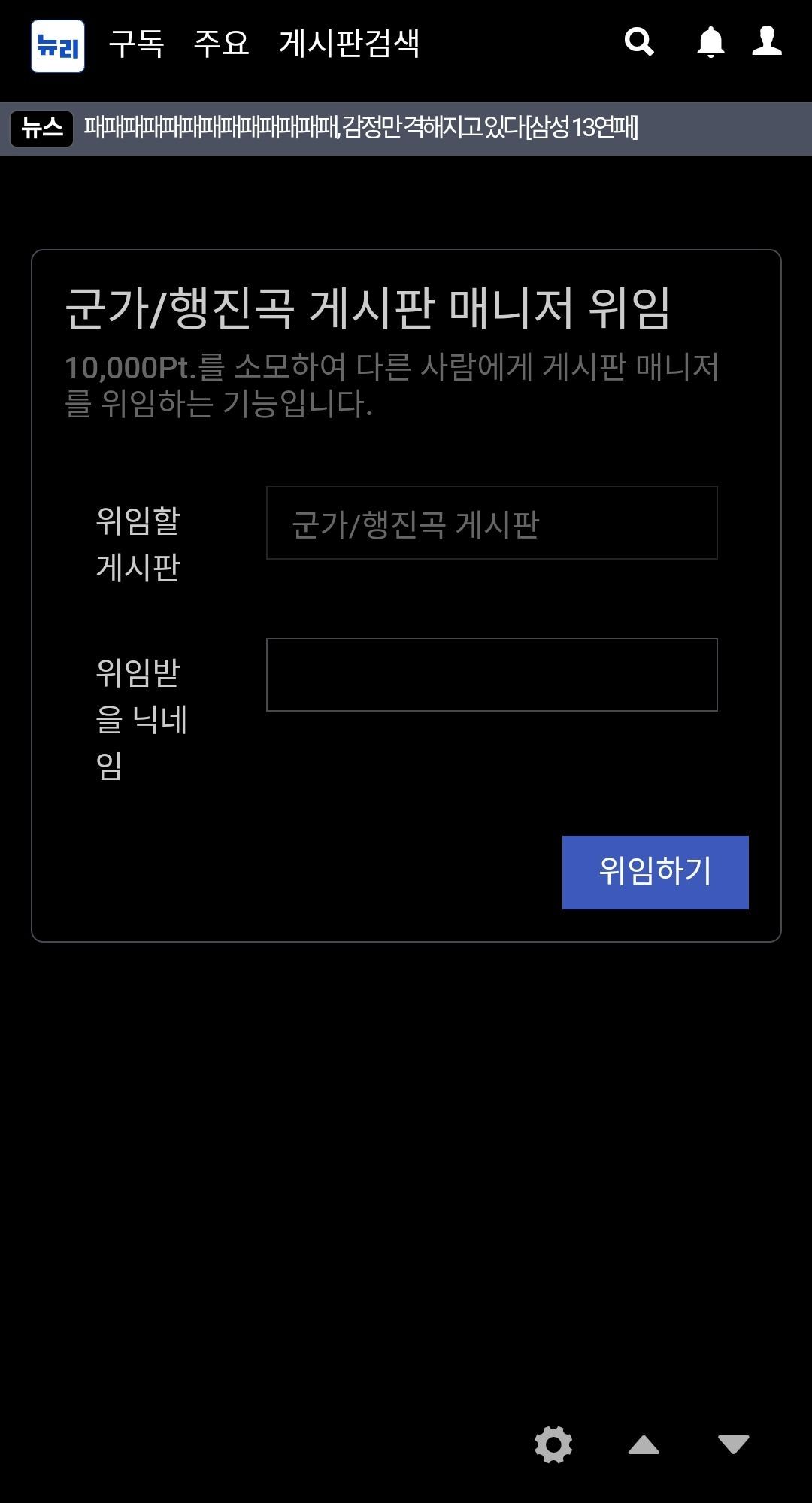
Task: Tap the 위임하기 button
Action: click(655, 872)
